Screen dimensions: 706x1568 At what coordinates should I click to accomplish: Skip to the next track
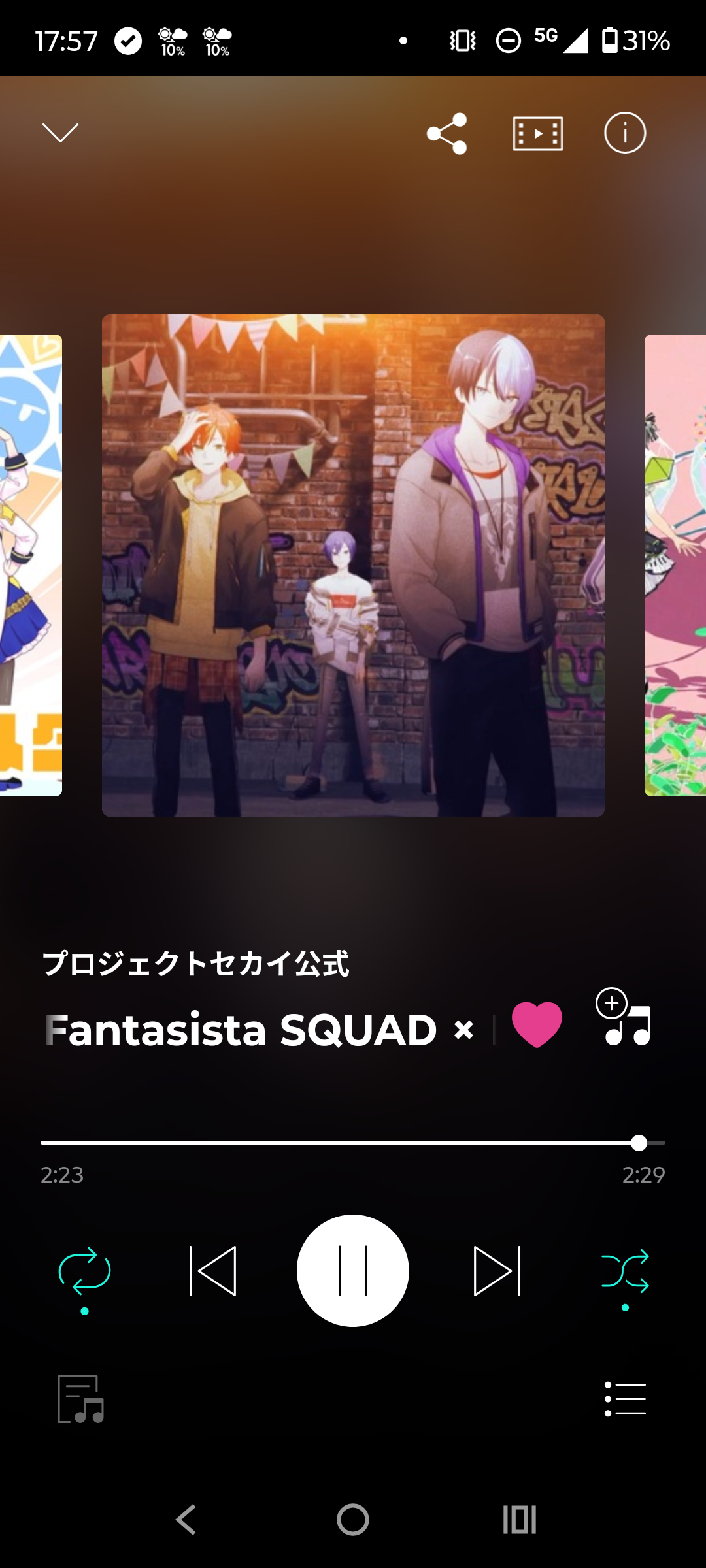tap(497, 1271)
